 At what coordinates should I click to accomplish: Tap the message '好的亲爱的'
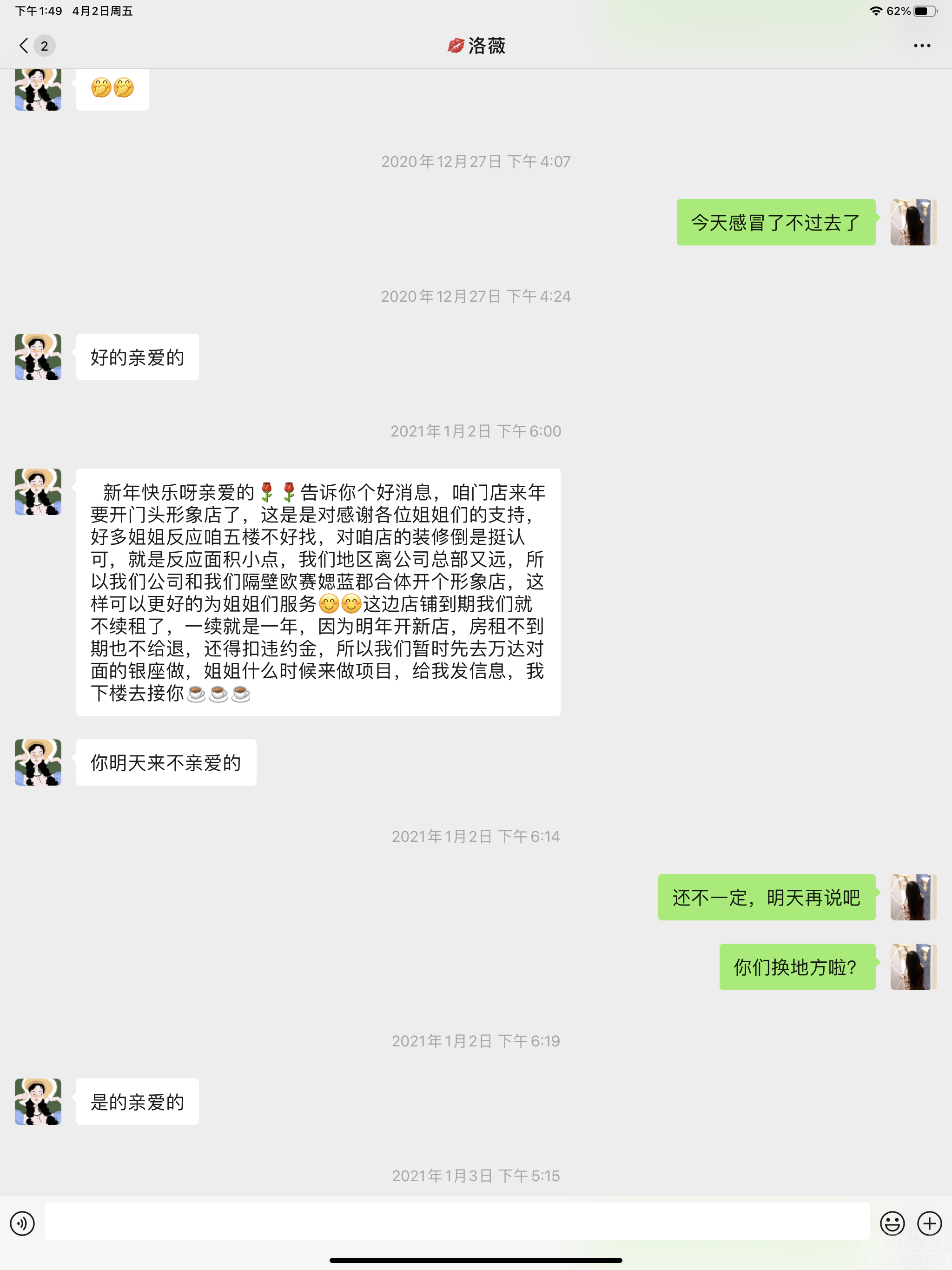click(x=136, y=357)
